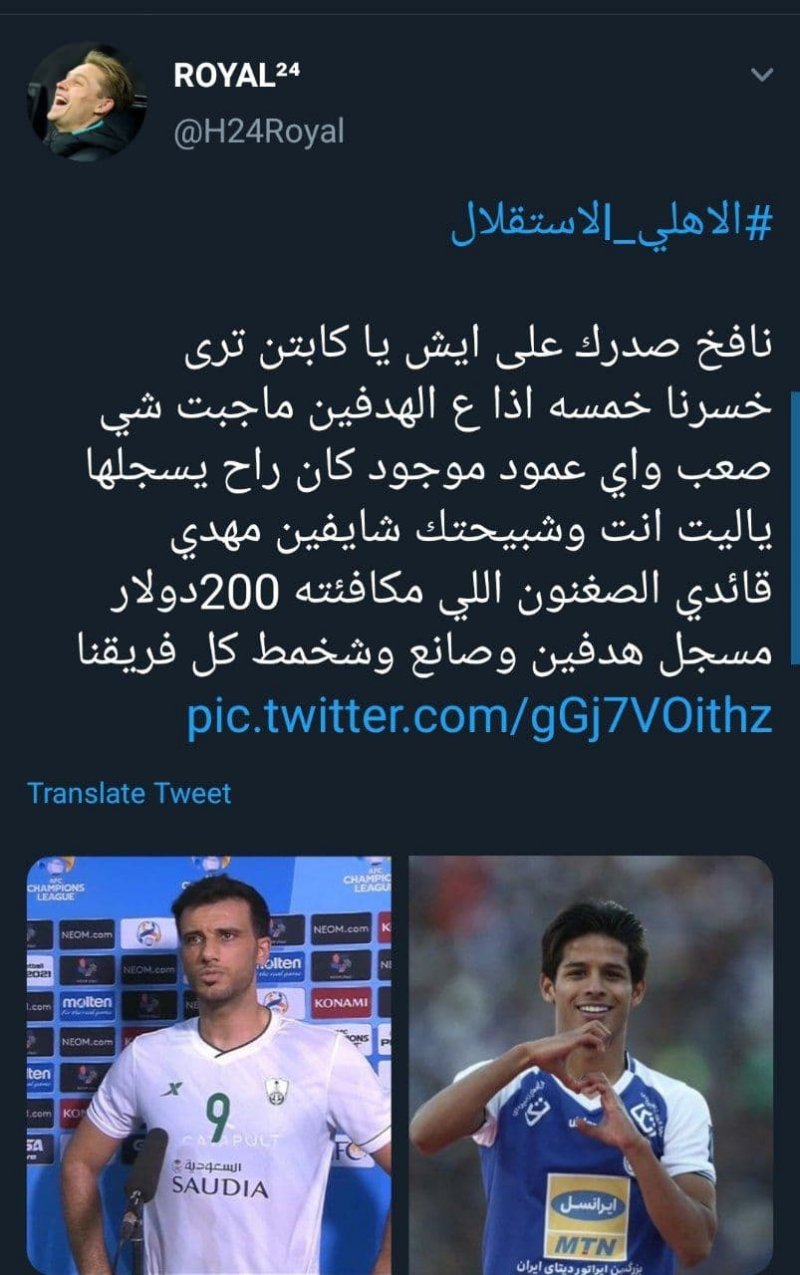Open the Arabic hashtag link
This screenshot has width=800, height=1275.
coord(611,225)
